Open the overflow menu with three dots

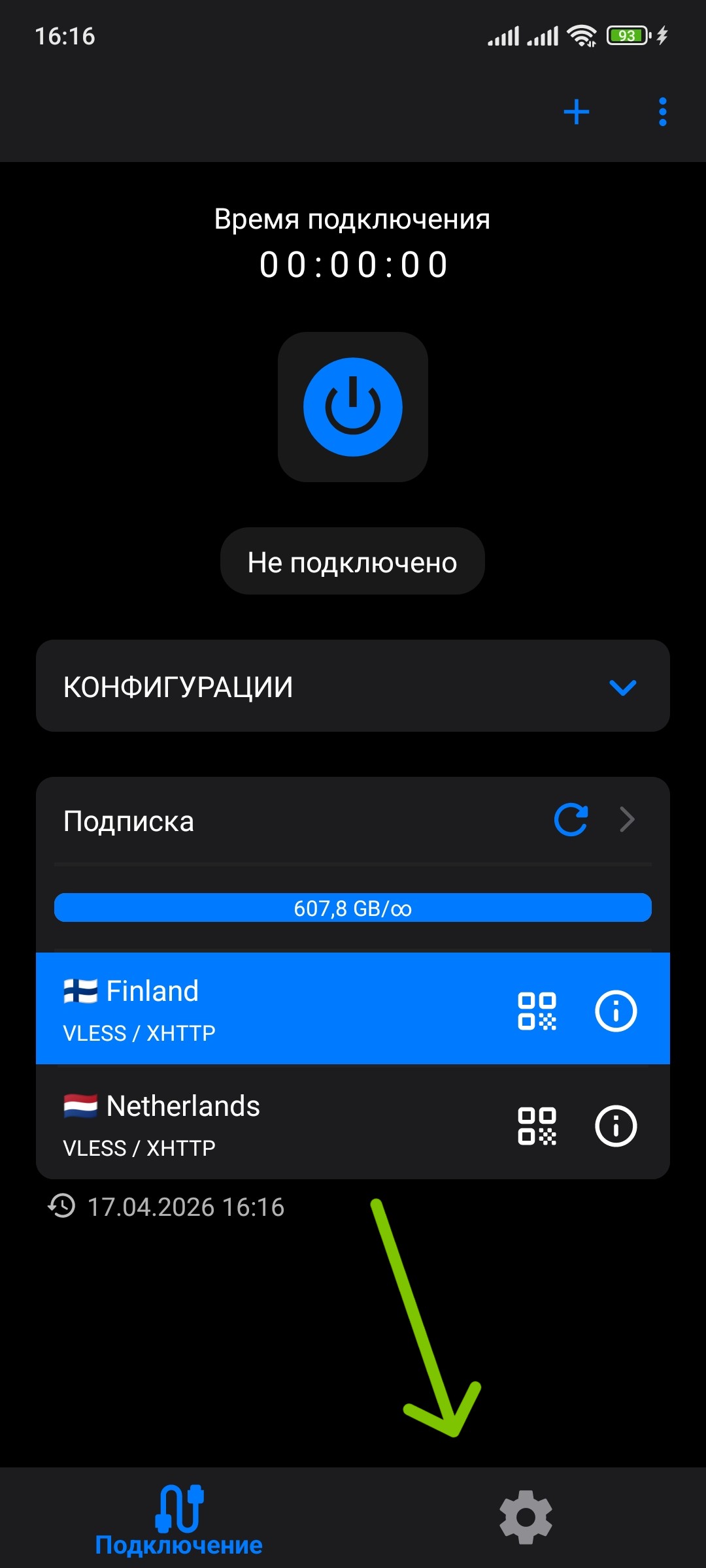tap(663, 110)
